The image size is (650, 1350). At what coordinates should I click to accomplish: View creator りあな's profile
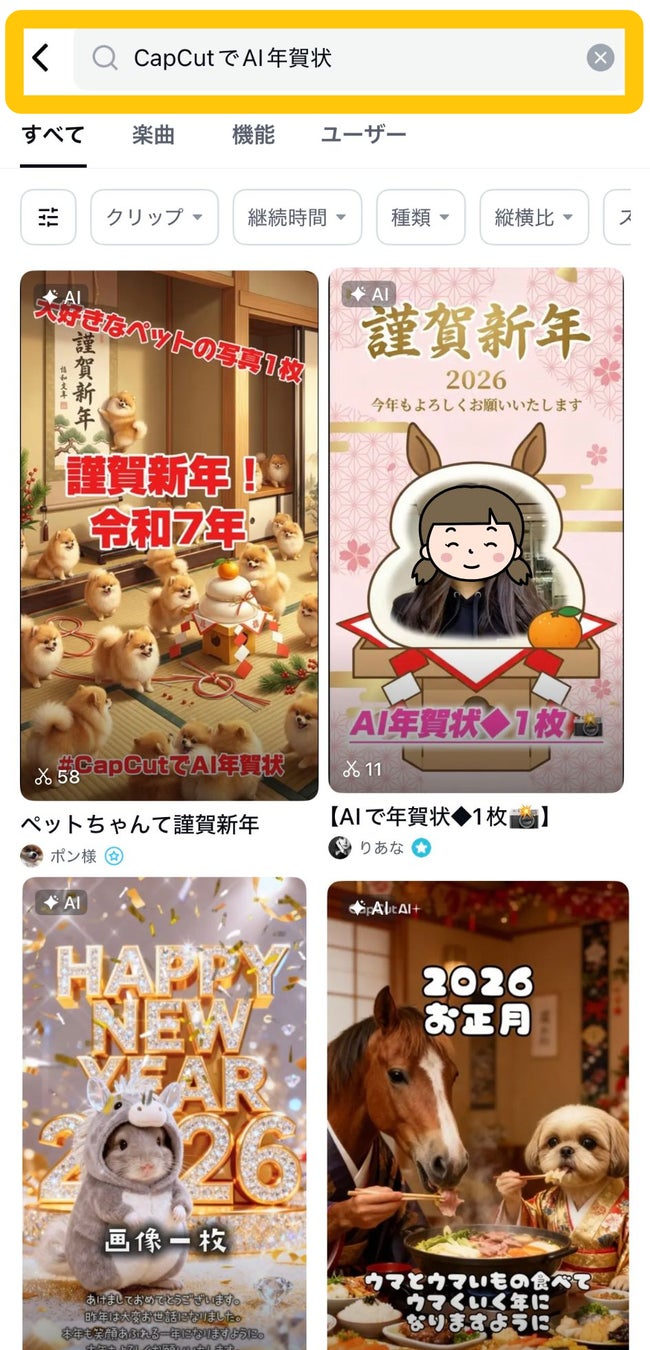[380, 848]
